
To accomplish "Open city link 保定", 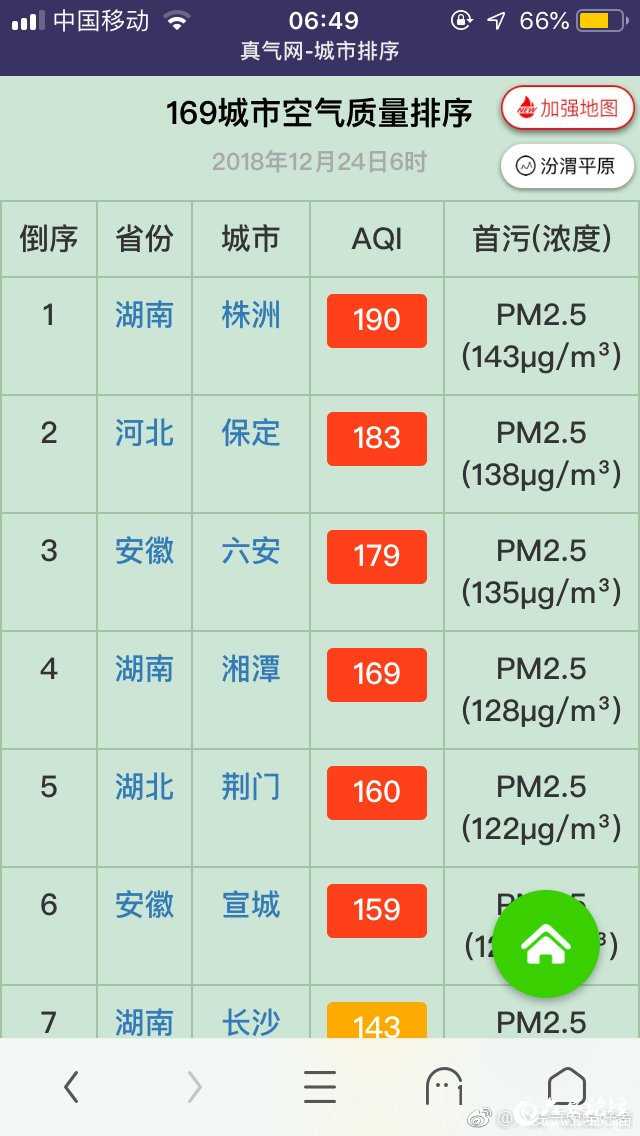I will click(x=251, y=434).
